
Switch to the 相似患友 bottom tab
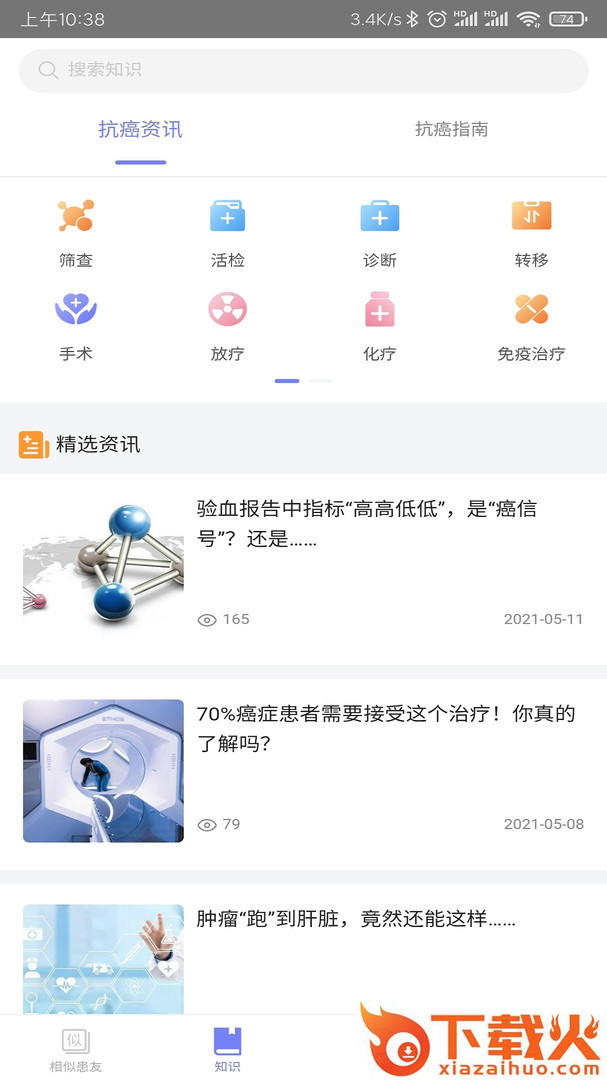point(76,1050)
